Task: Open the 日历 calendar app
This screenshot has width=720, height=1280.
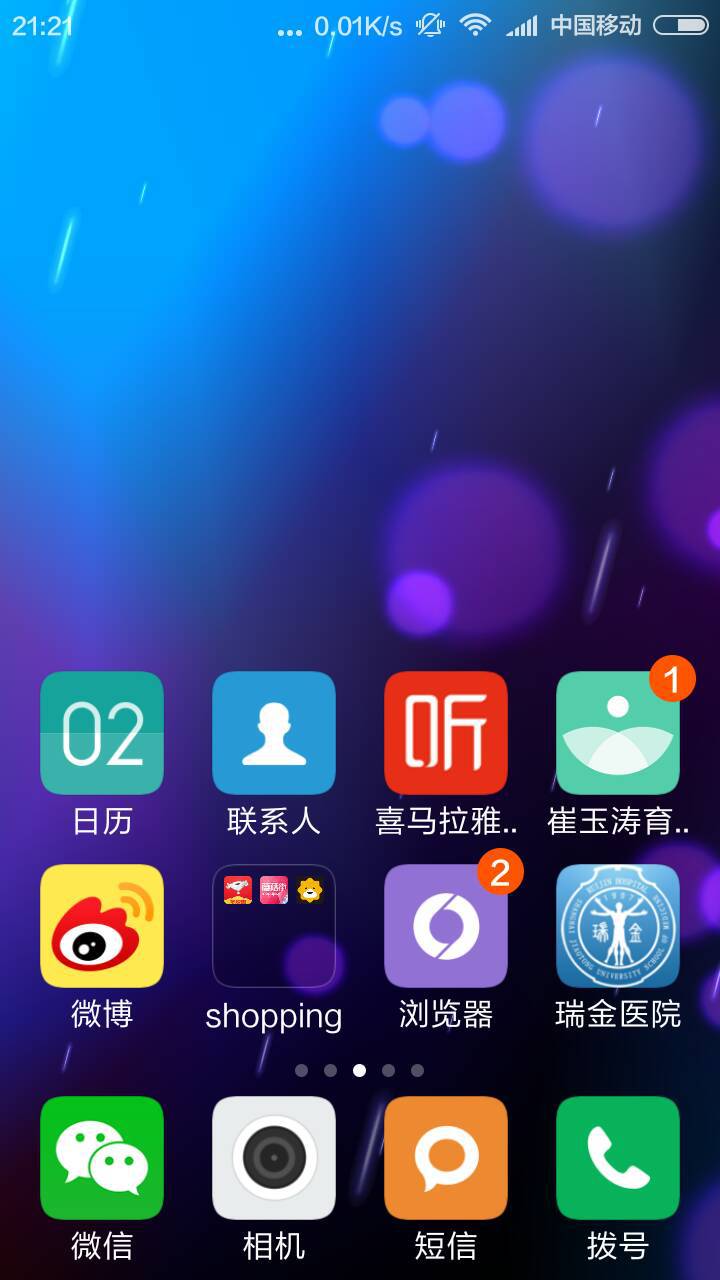Action: [x=102, y=733]
